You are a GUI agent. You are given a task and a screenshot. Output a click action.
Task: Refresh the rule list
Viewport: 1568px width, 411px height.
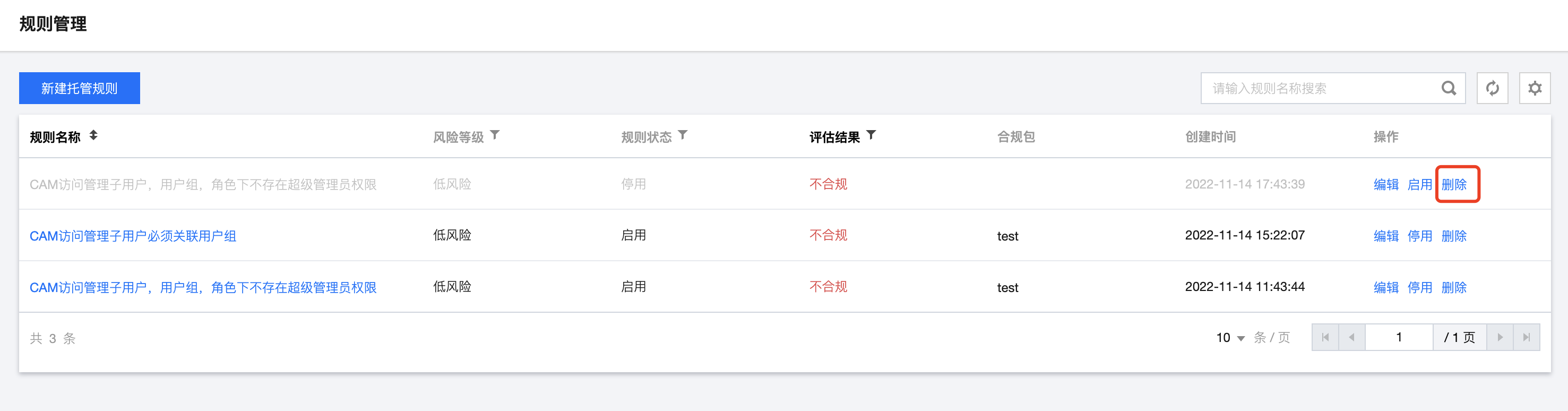pos(1492,88)
